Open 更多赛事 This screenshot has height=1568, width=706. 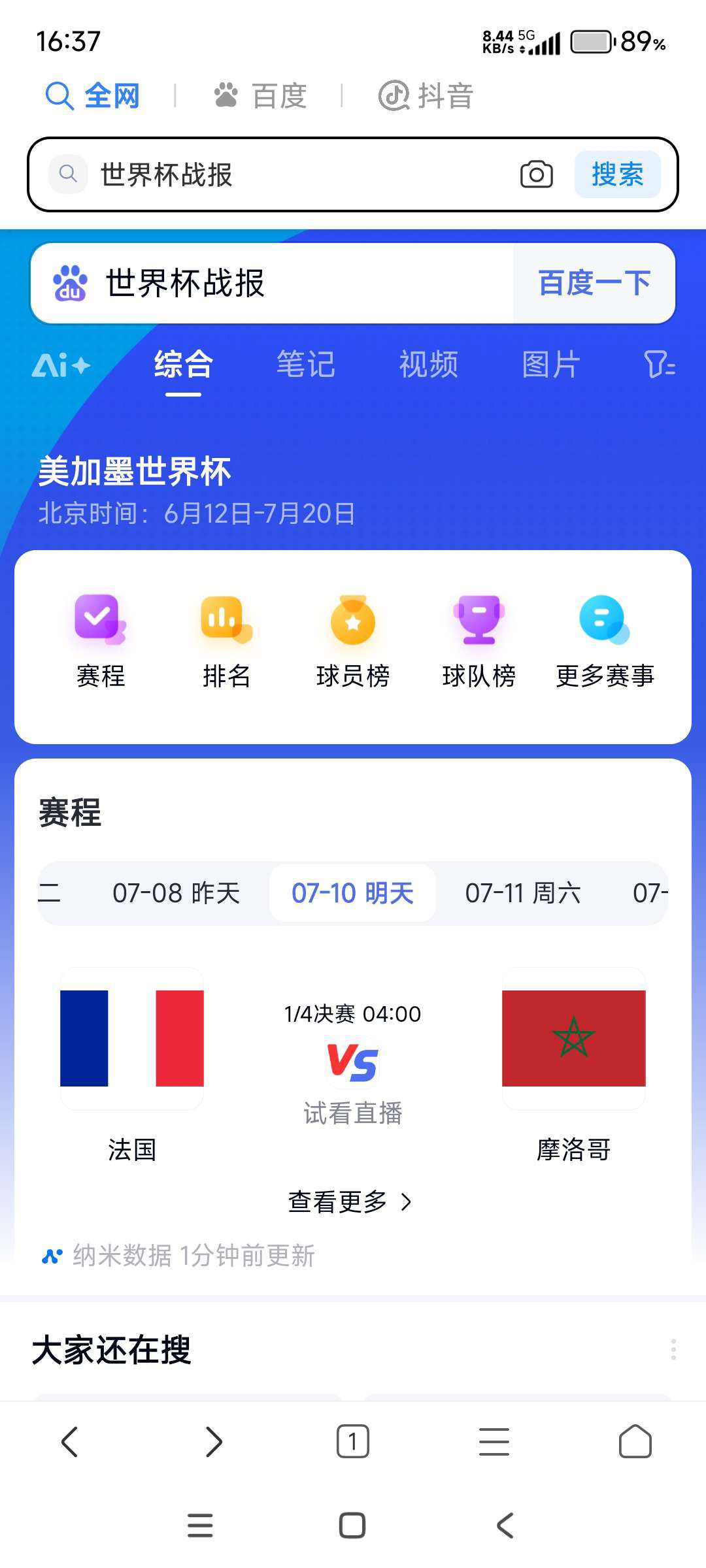click(605, 641)
